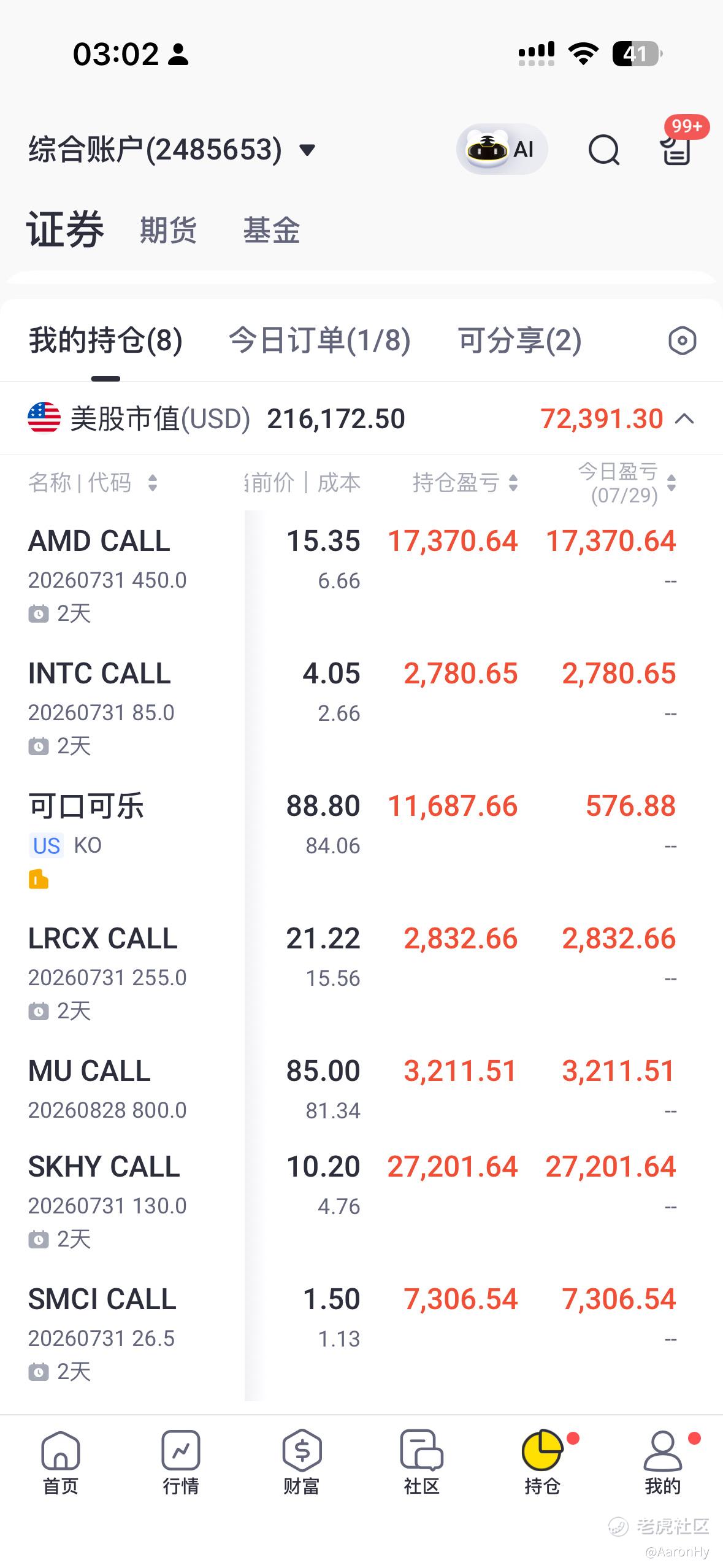Open the AI assistant
This screenshot has width=723, height=1568.
[x=502, y=149]
